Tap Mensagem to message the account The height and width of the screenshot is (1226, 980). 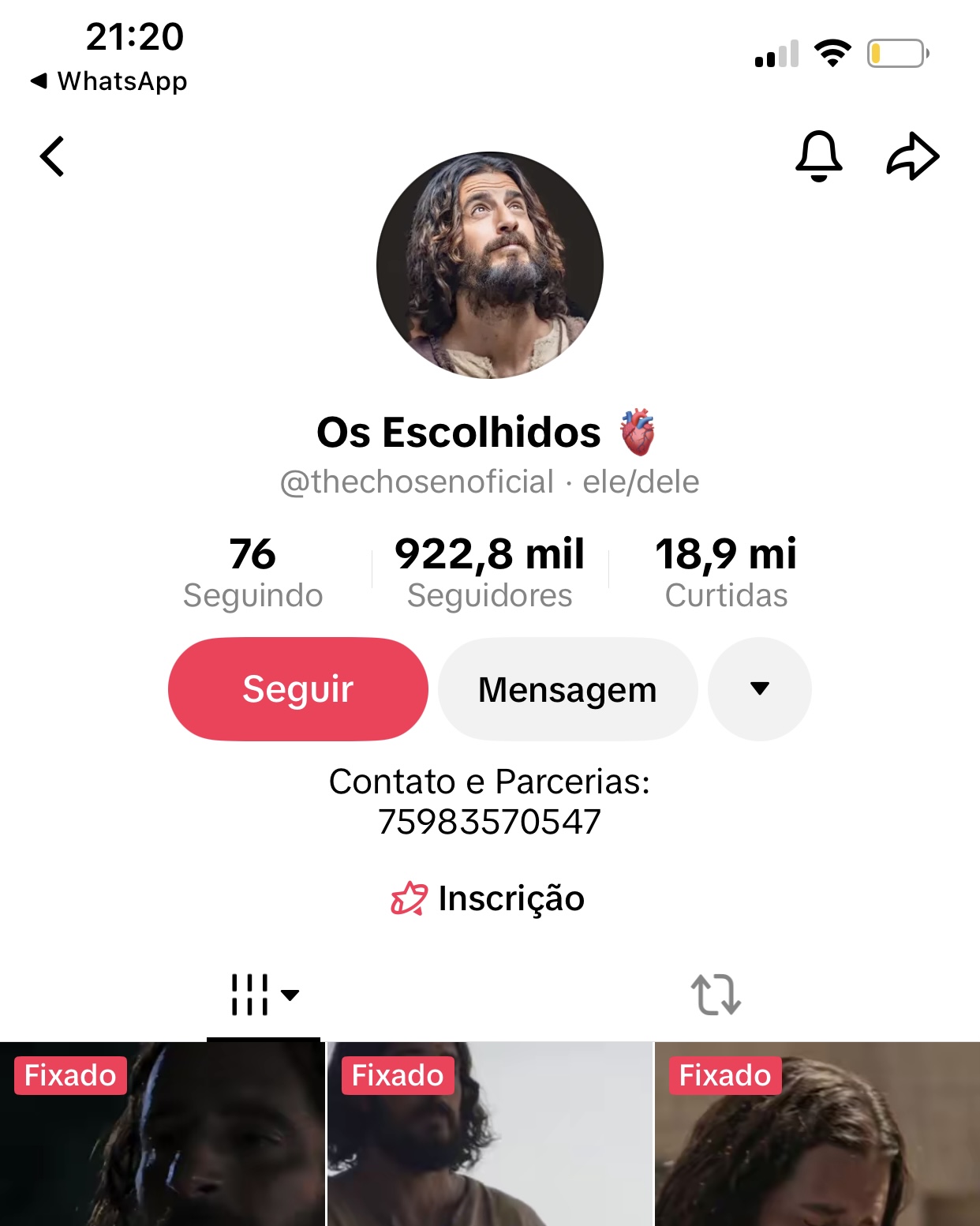(567, 688)
